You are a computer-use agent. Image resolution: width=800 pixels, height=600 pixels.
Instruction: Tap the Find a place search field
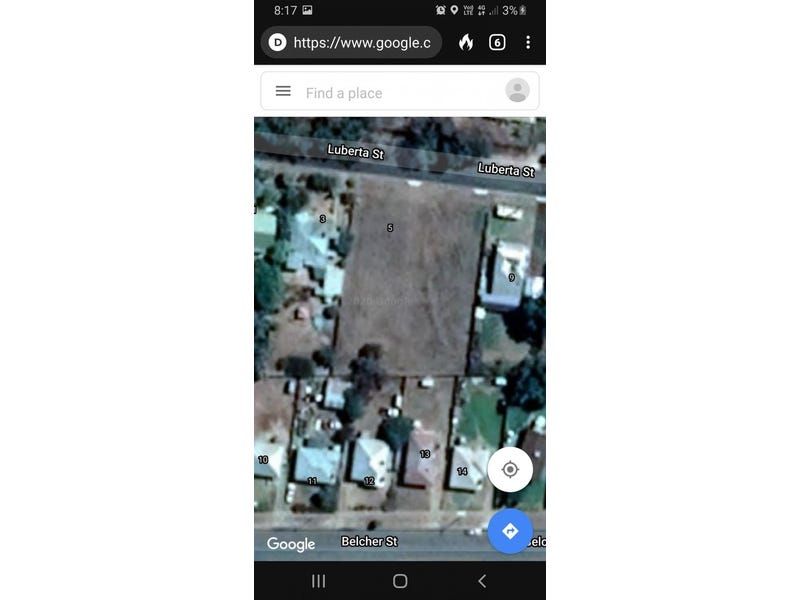(399, 93)
